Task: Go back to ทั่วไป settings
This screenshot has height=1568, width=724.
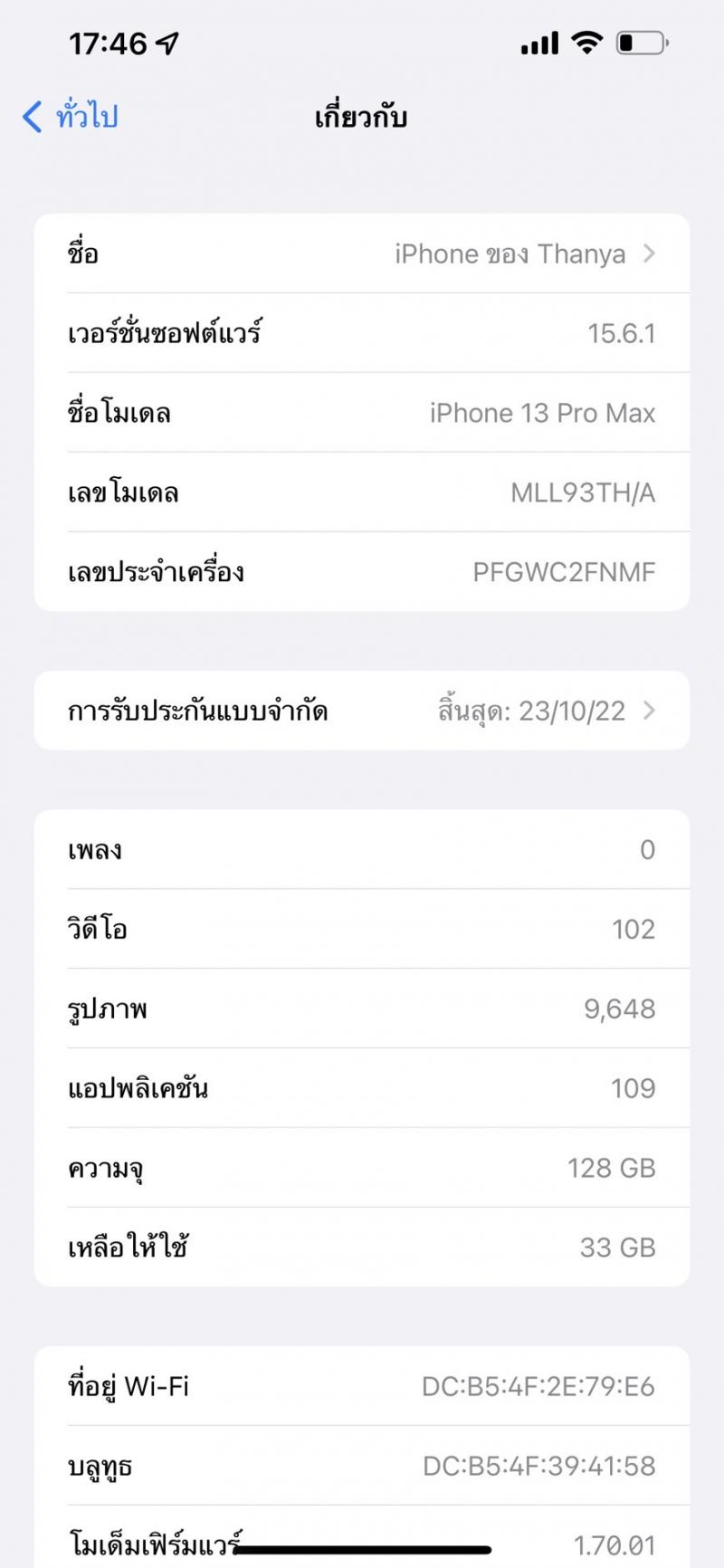Action: pos(71,117)
